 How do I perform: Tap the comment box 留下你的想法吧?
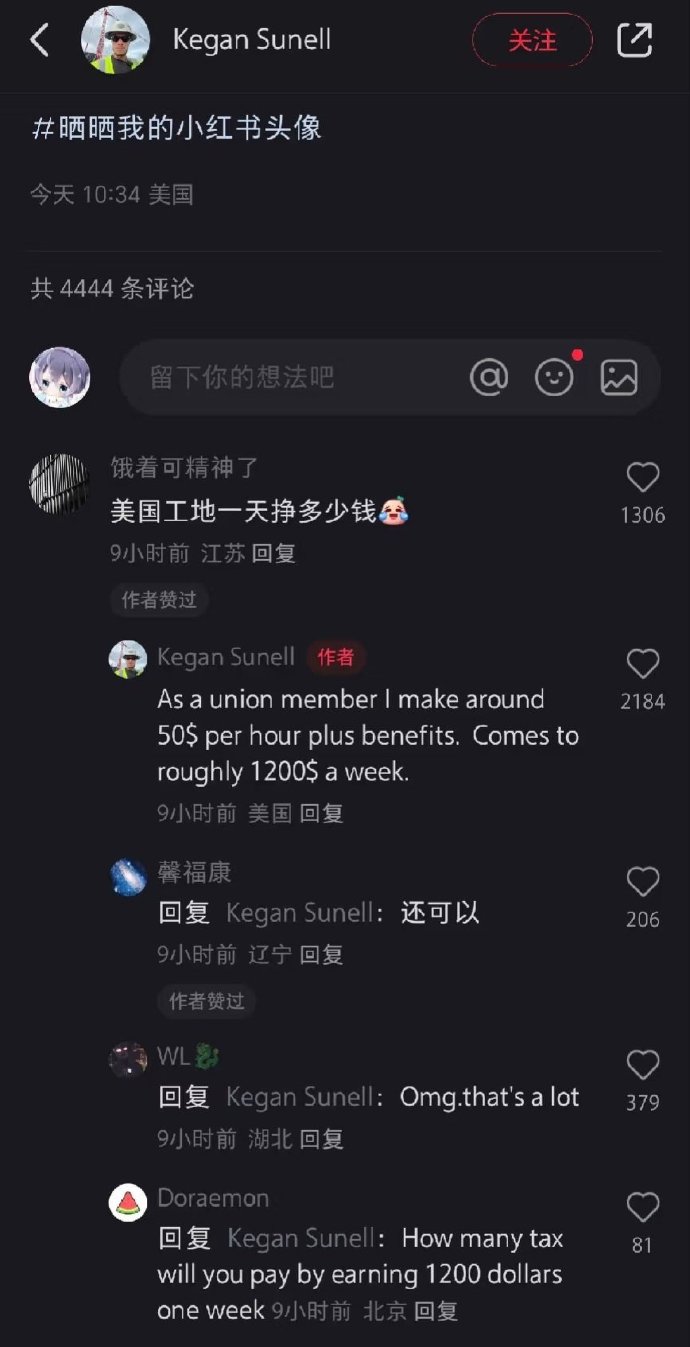tap(390, 377)
